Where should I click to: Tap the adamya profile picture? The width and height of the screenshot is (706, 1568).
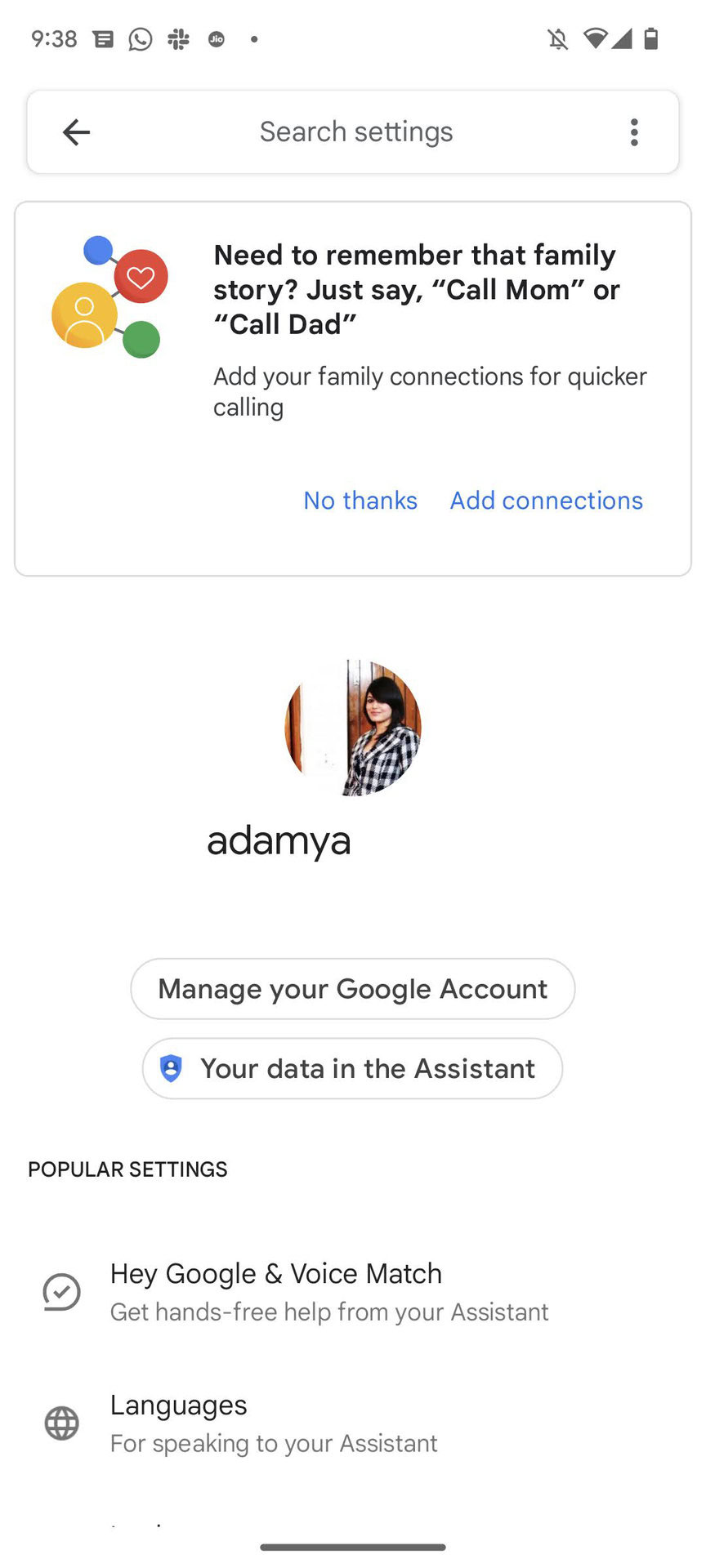pos(353,728)
